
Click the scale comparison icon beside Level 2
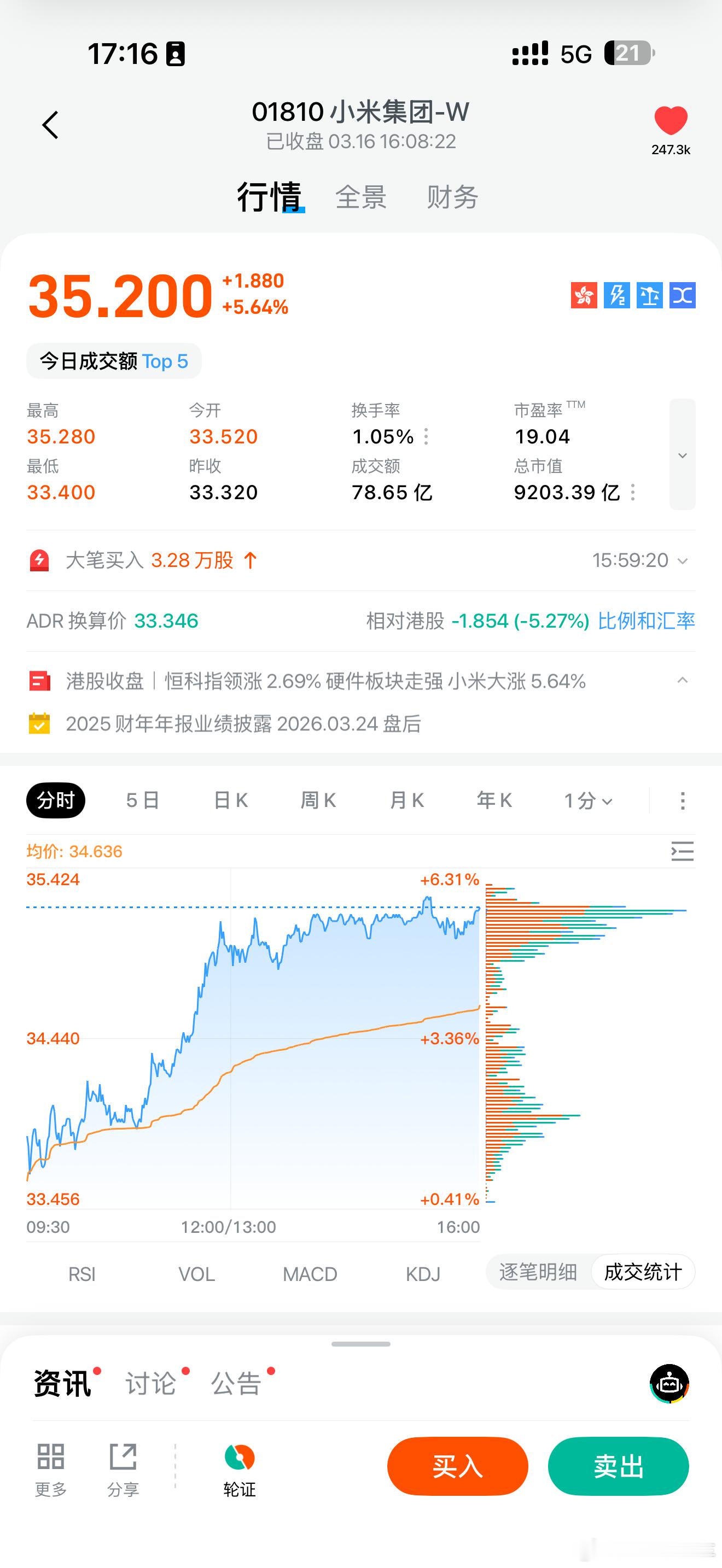click(x=650, y=296)
